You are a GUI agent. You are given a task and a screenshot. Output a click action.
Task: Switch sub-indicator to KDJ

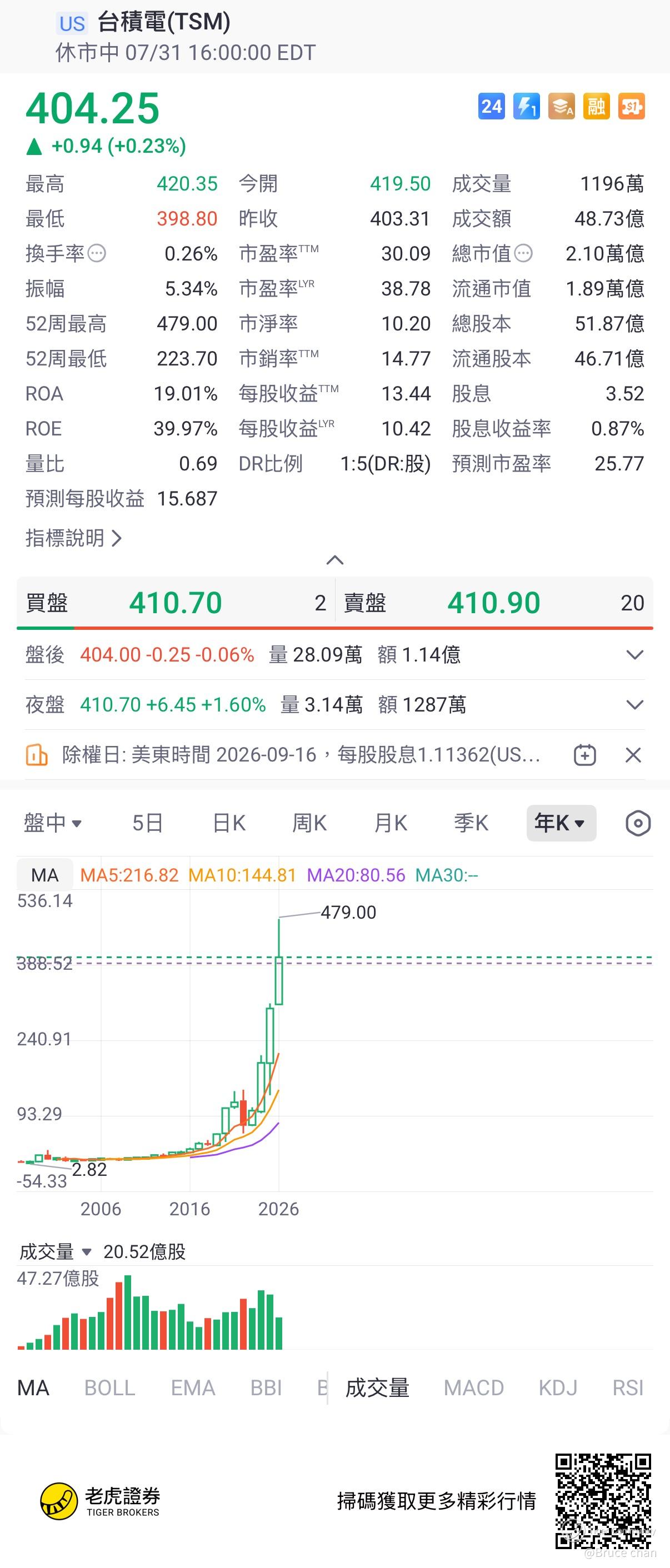(x=558, y=1388)
